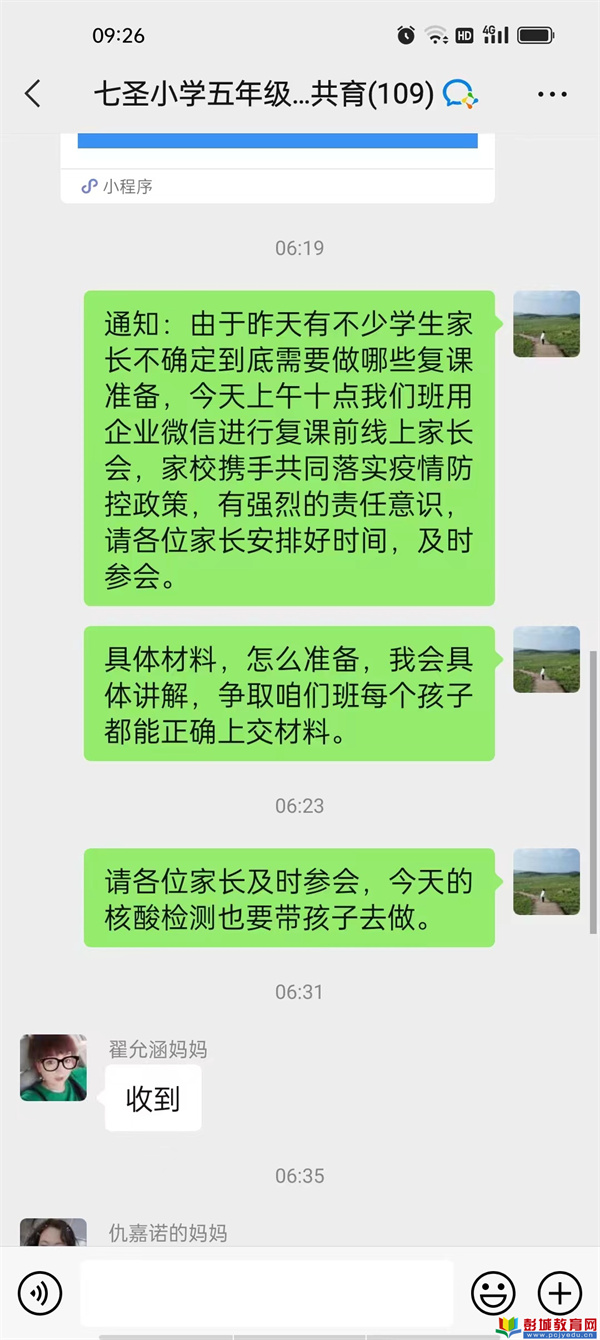Go back from the group chat

(x=33, y=94)
